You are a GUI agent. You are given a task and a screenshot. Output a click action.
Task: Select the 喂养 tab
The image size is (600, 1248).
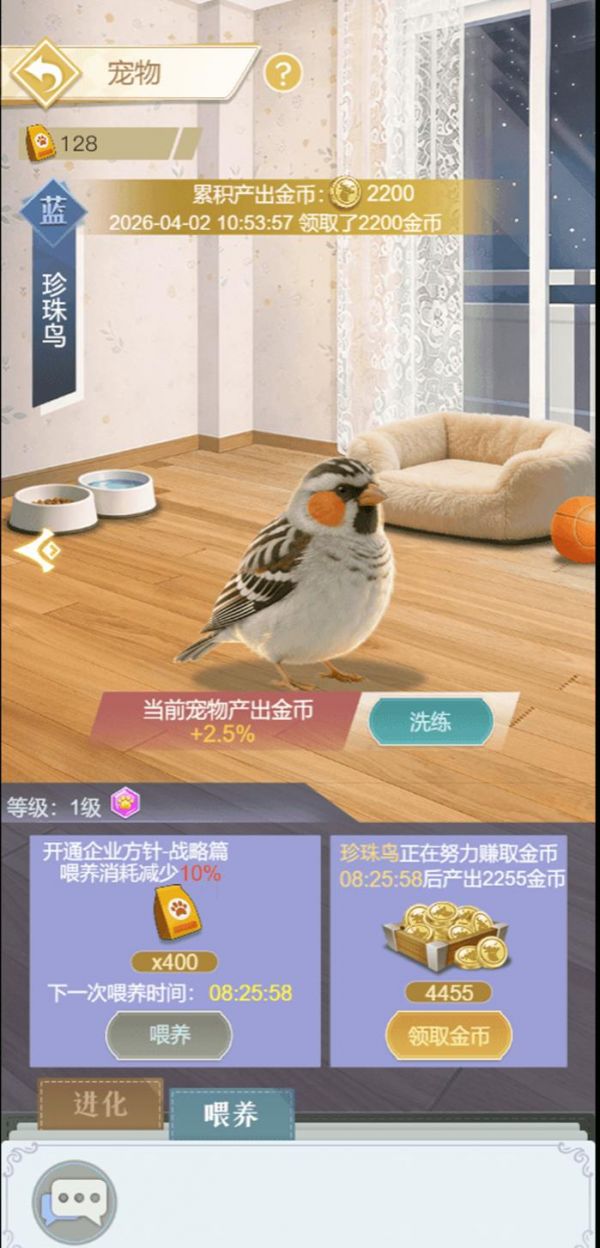pyautogui.click(x=231, y=1114)
